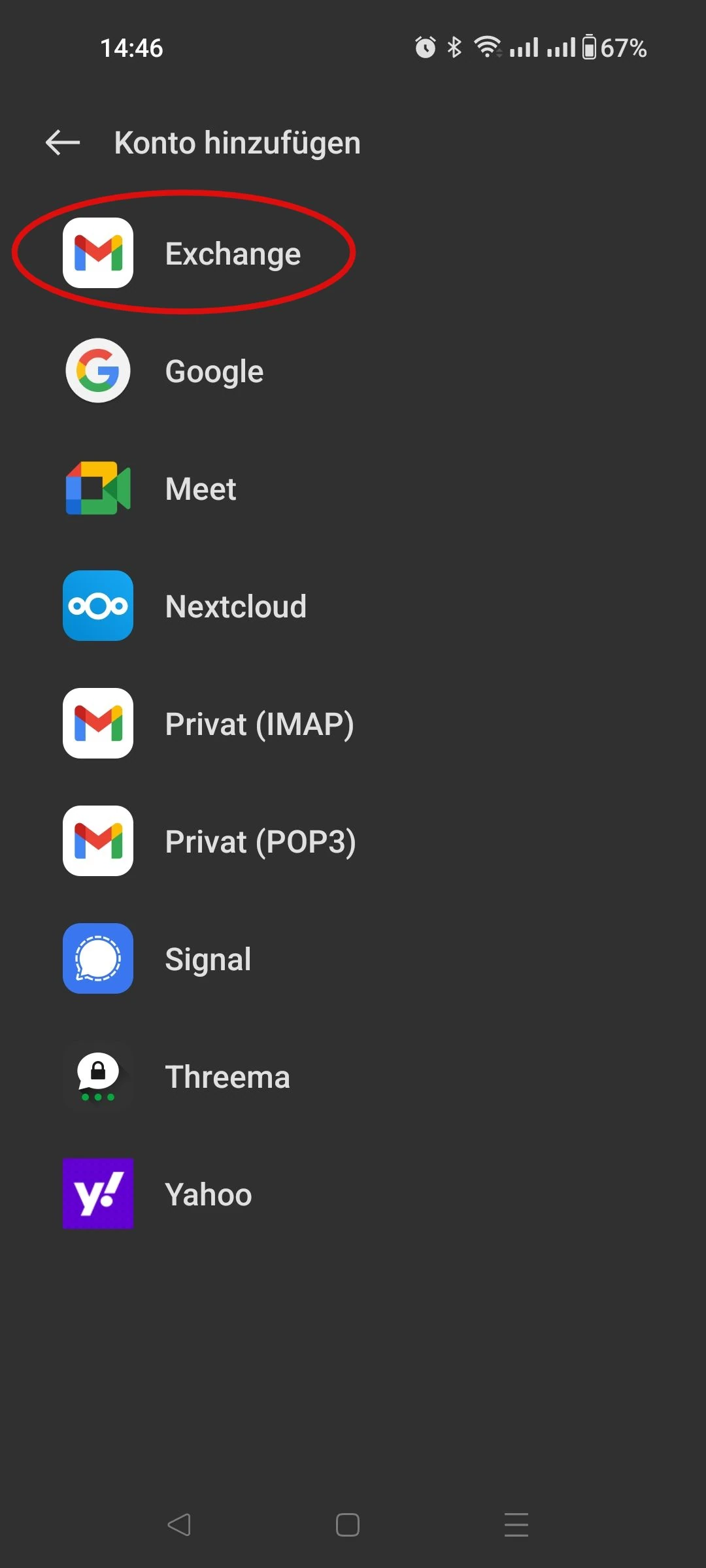Tap the Signal speech bubble icon
The width and height of the screenshot is (706, 1568).
pos(97,958)
